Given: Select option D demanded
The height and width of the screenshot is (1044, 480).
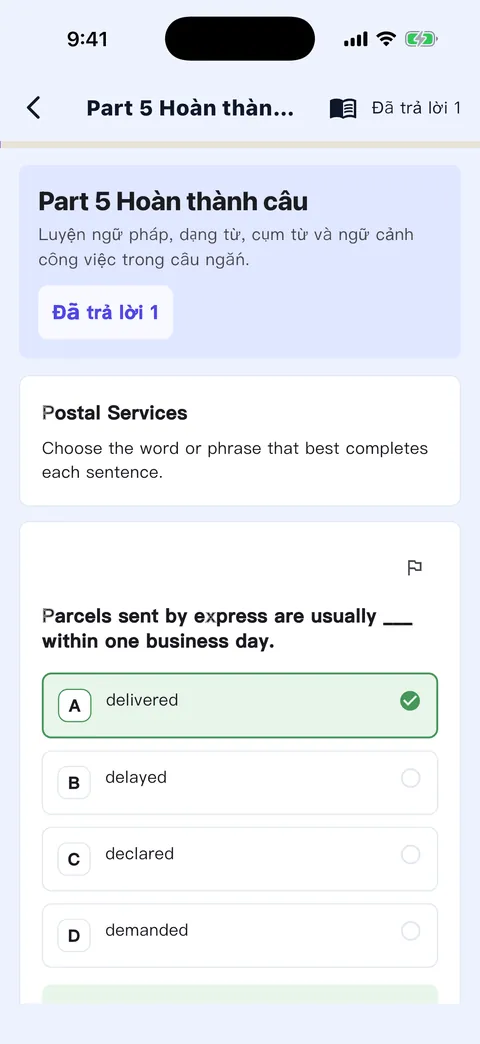Looking at the screenshot, I should point(240,935).
